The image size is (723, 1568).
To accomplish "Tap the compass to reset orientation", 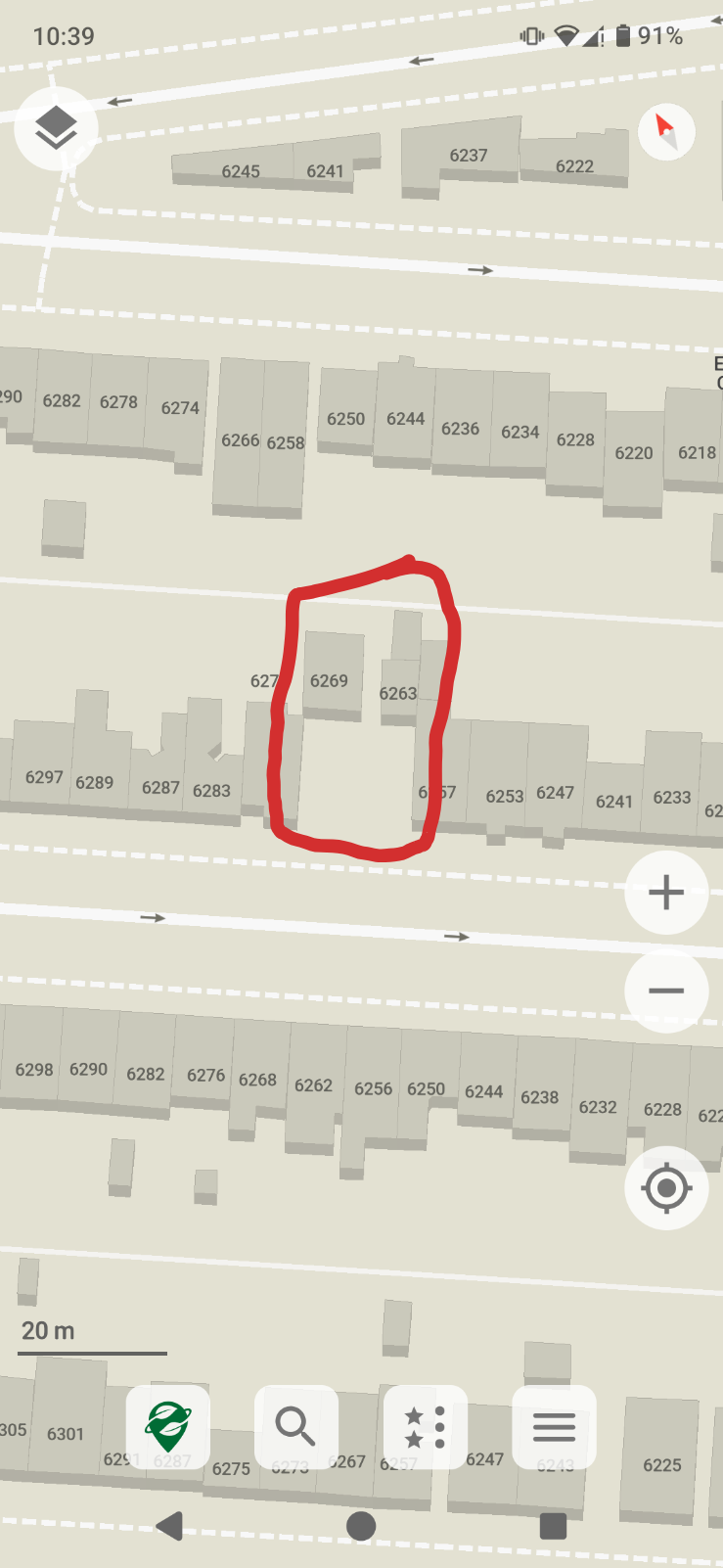I will pos(666,131).
